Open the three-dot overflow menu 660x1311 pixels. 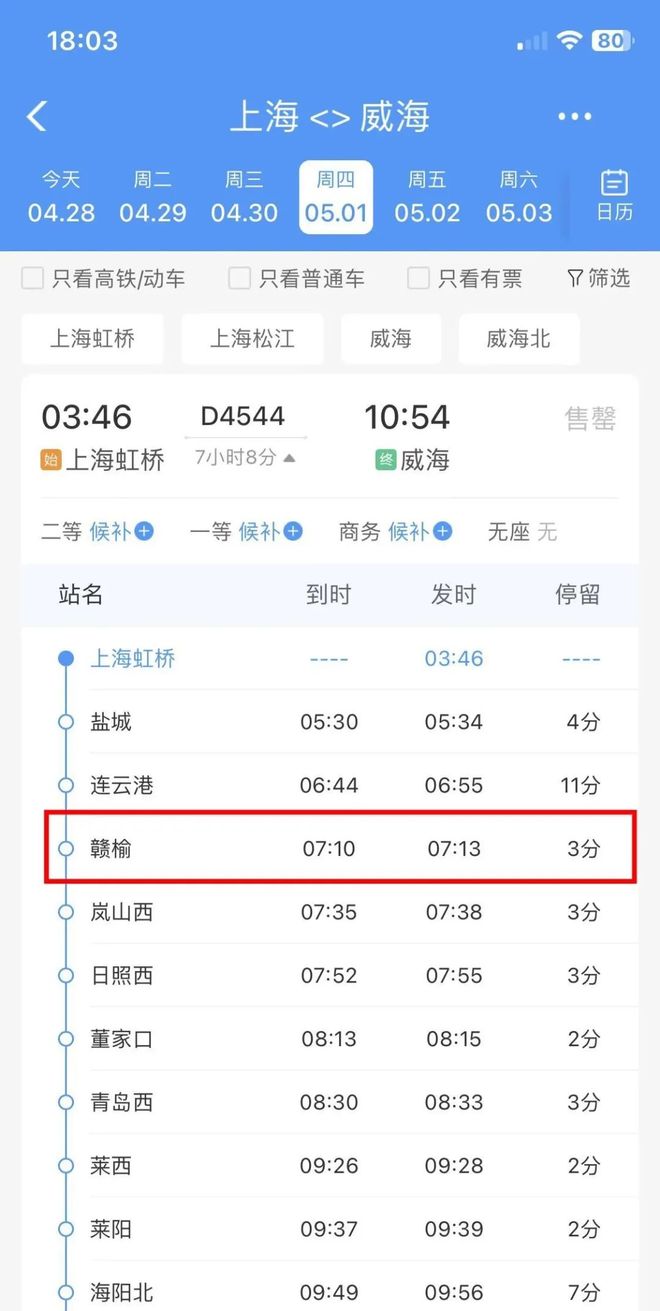574,117
